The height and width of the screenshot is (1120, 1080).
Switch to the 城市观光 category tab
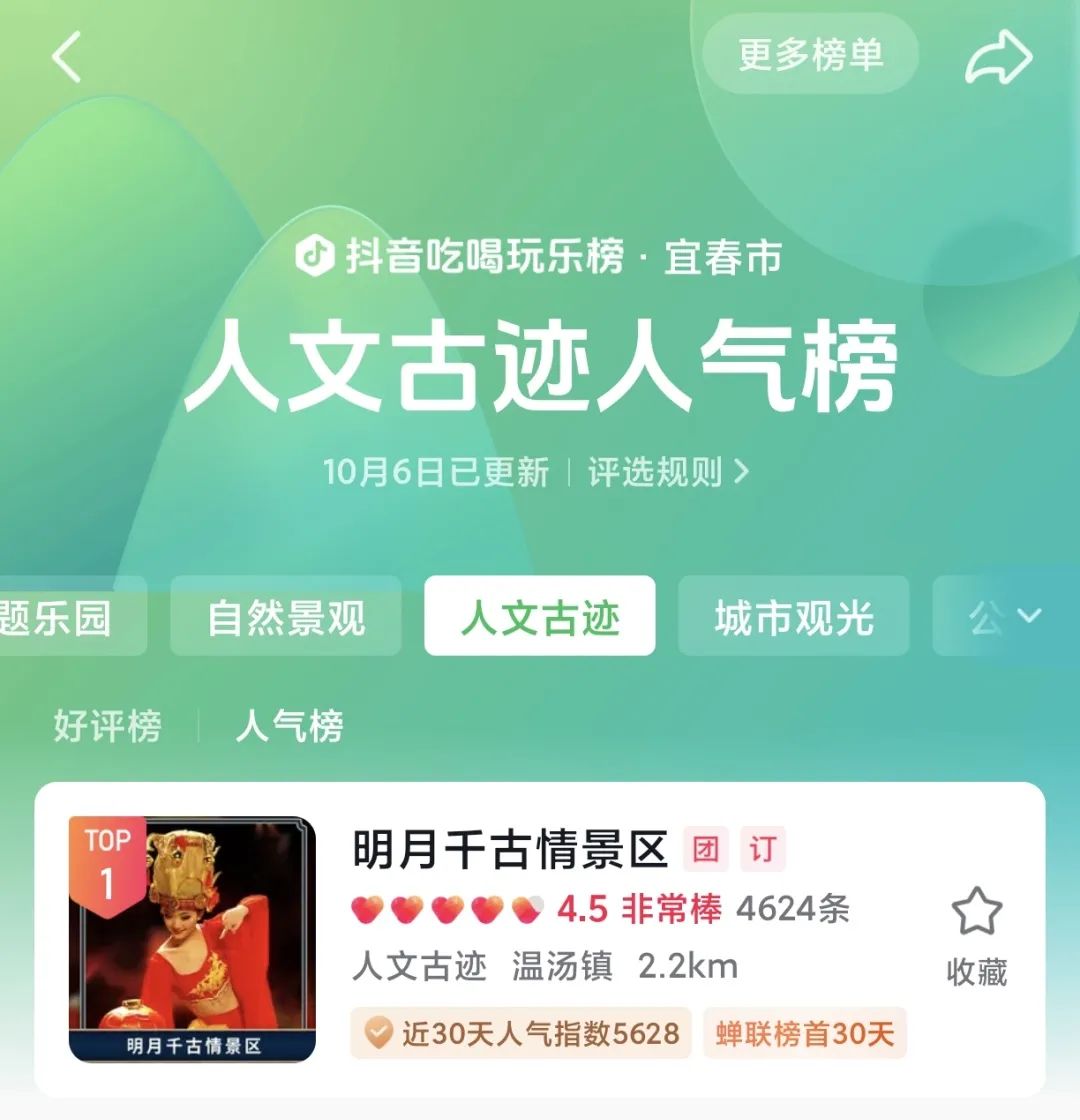click(794, 617)
